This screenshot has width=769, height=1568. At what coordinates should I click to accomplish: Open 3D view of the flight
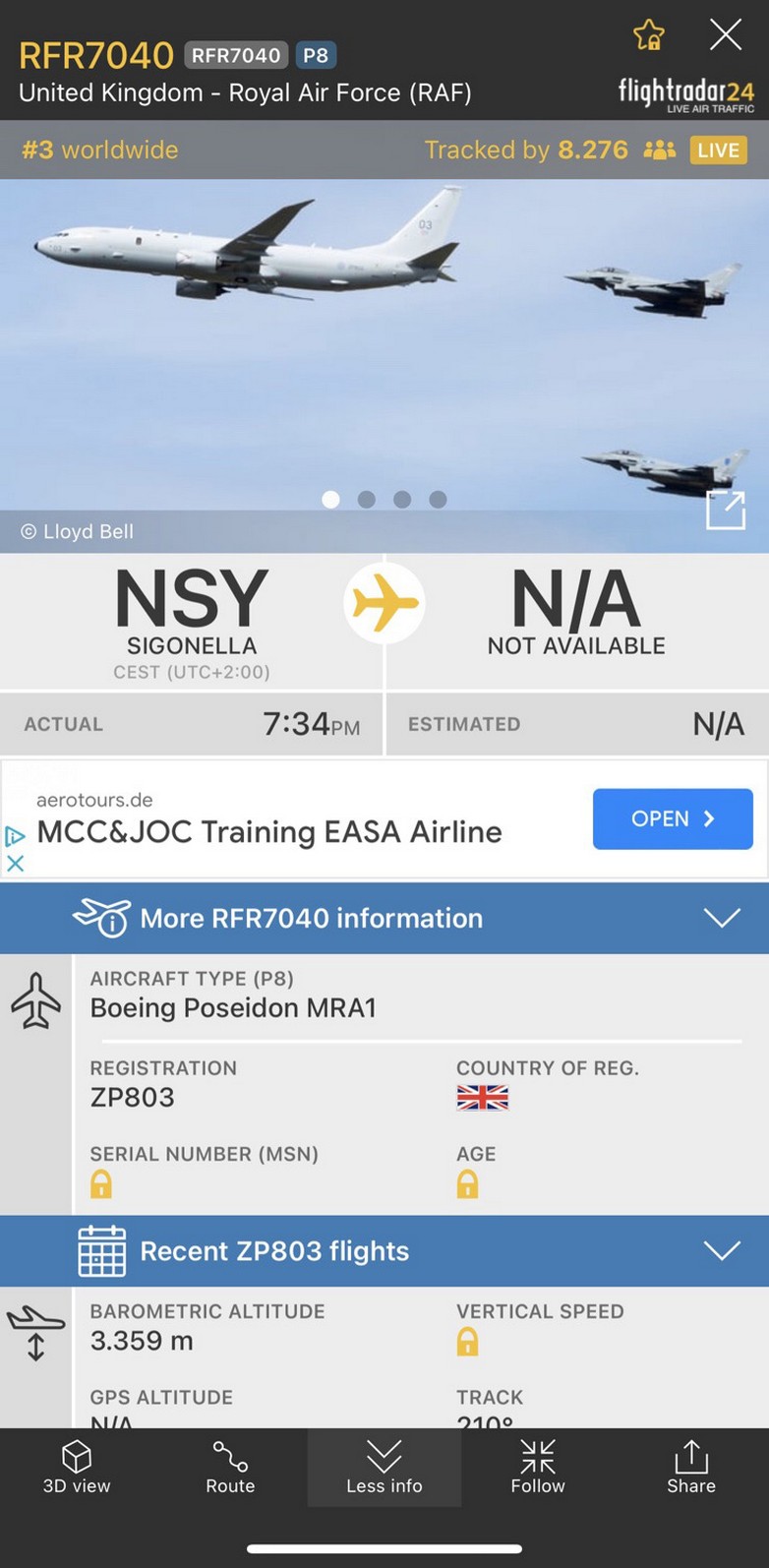pyautogui.click(x=77, y=1467)
